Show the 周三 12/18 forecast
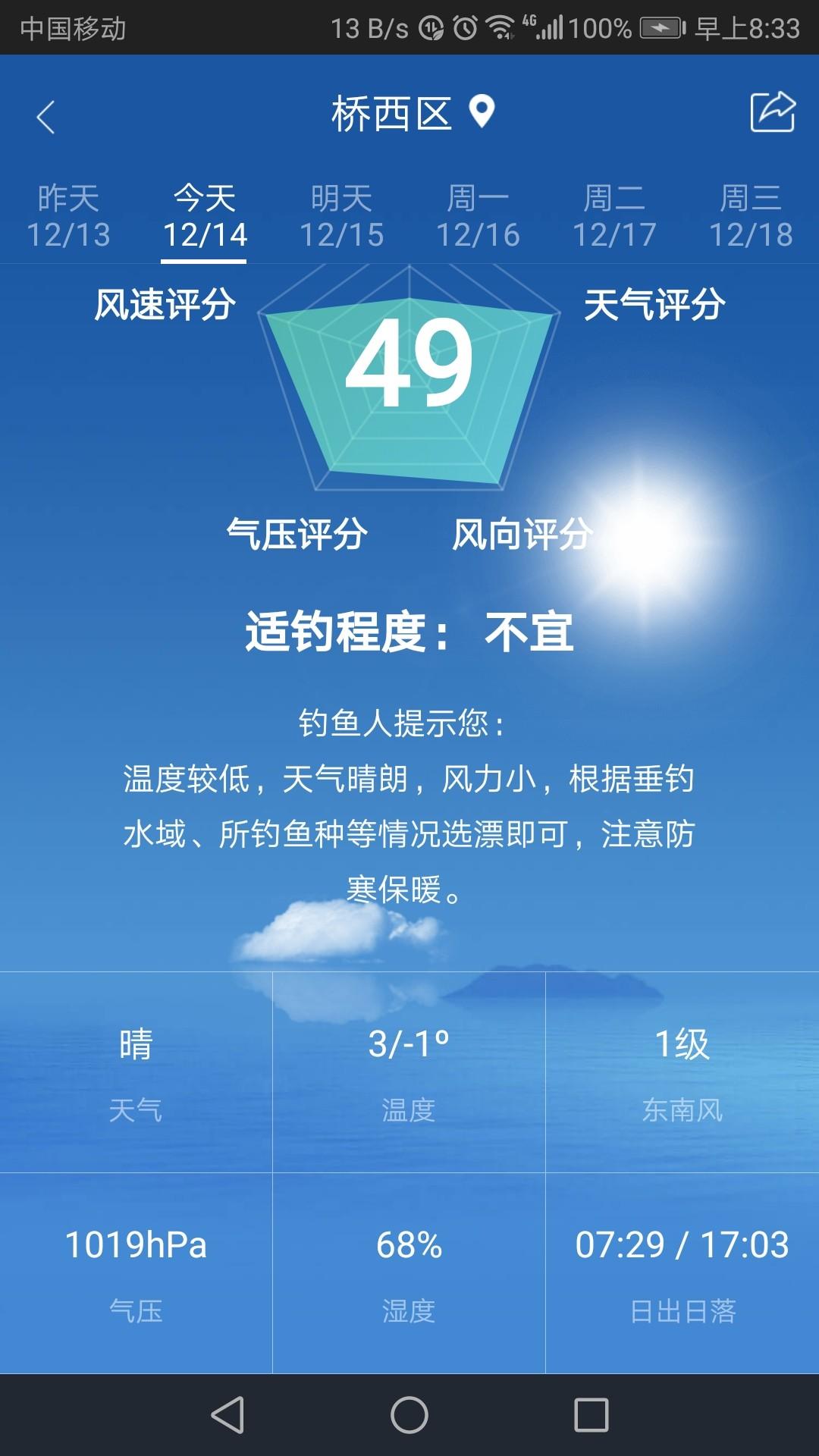The height and width of the screenshot is (1456, 819). (751, 217)
